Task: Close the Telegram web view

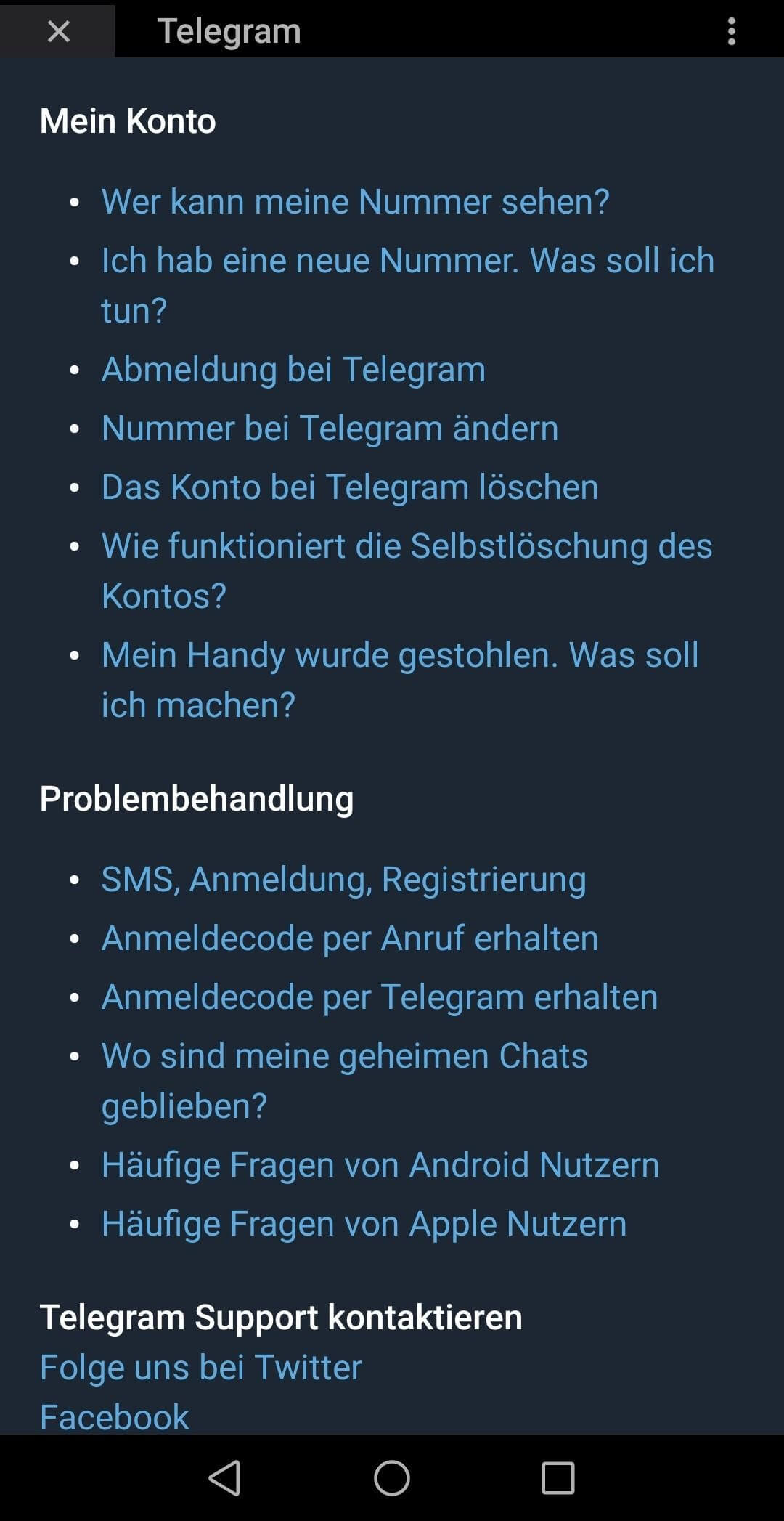Action: pos(58,31)
